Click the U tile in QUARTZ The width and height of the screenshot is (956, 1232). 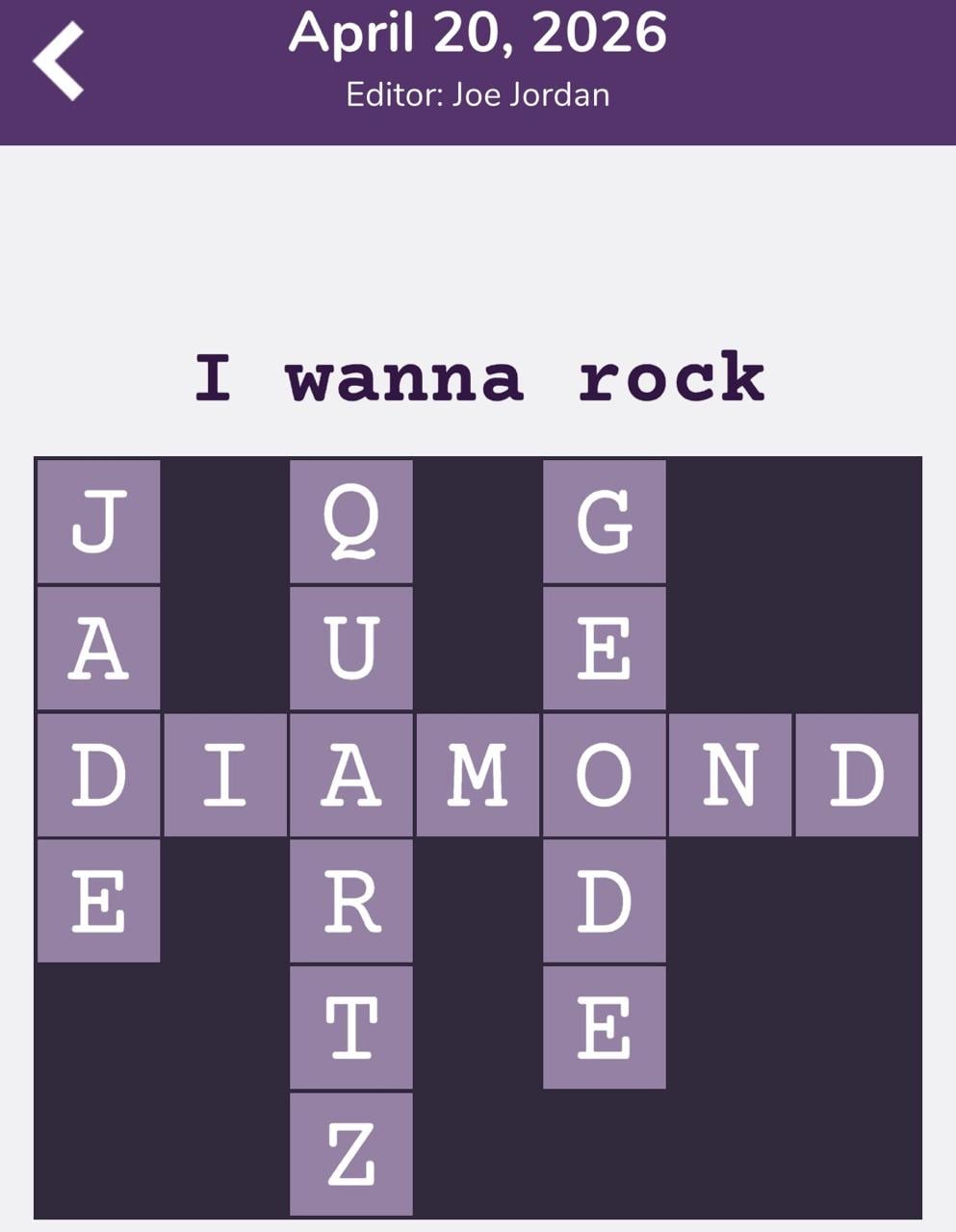click(352, 647)
